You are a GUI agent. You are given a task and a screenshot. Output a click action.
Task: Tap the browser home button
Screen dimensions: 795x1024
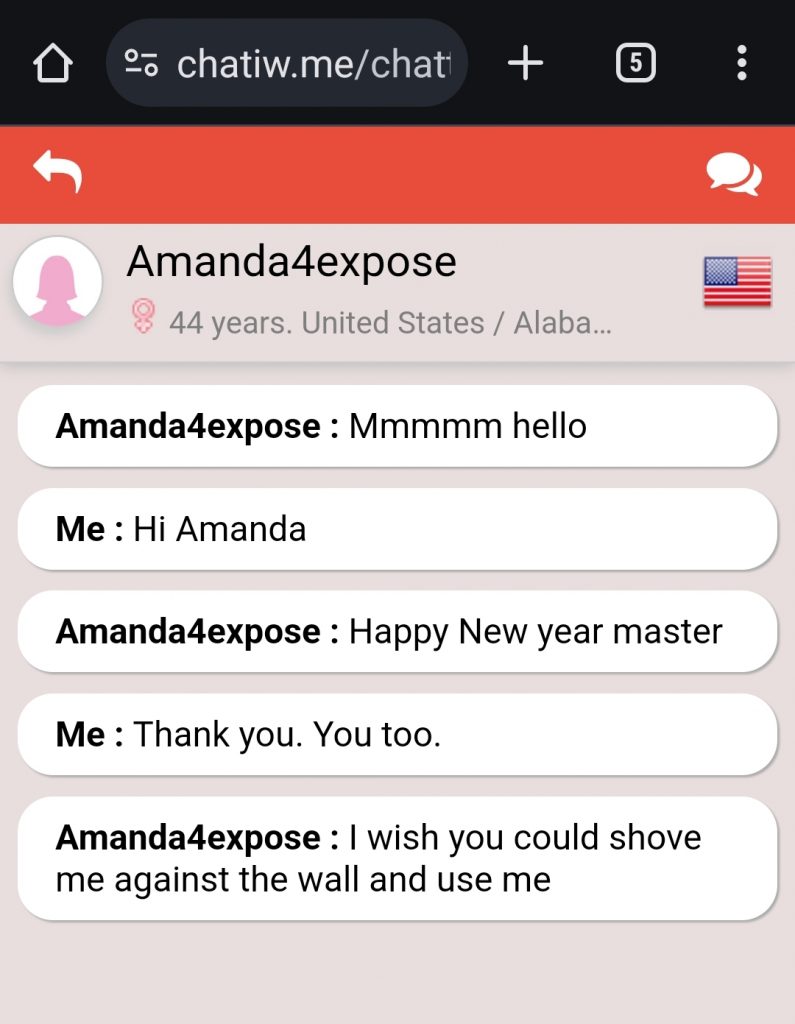(53, 64)
